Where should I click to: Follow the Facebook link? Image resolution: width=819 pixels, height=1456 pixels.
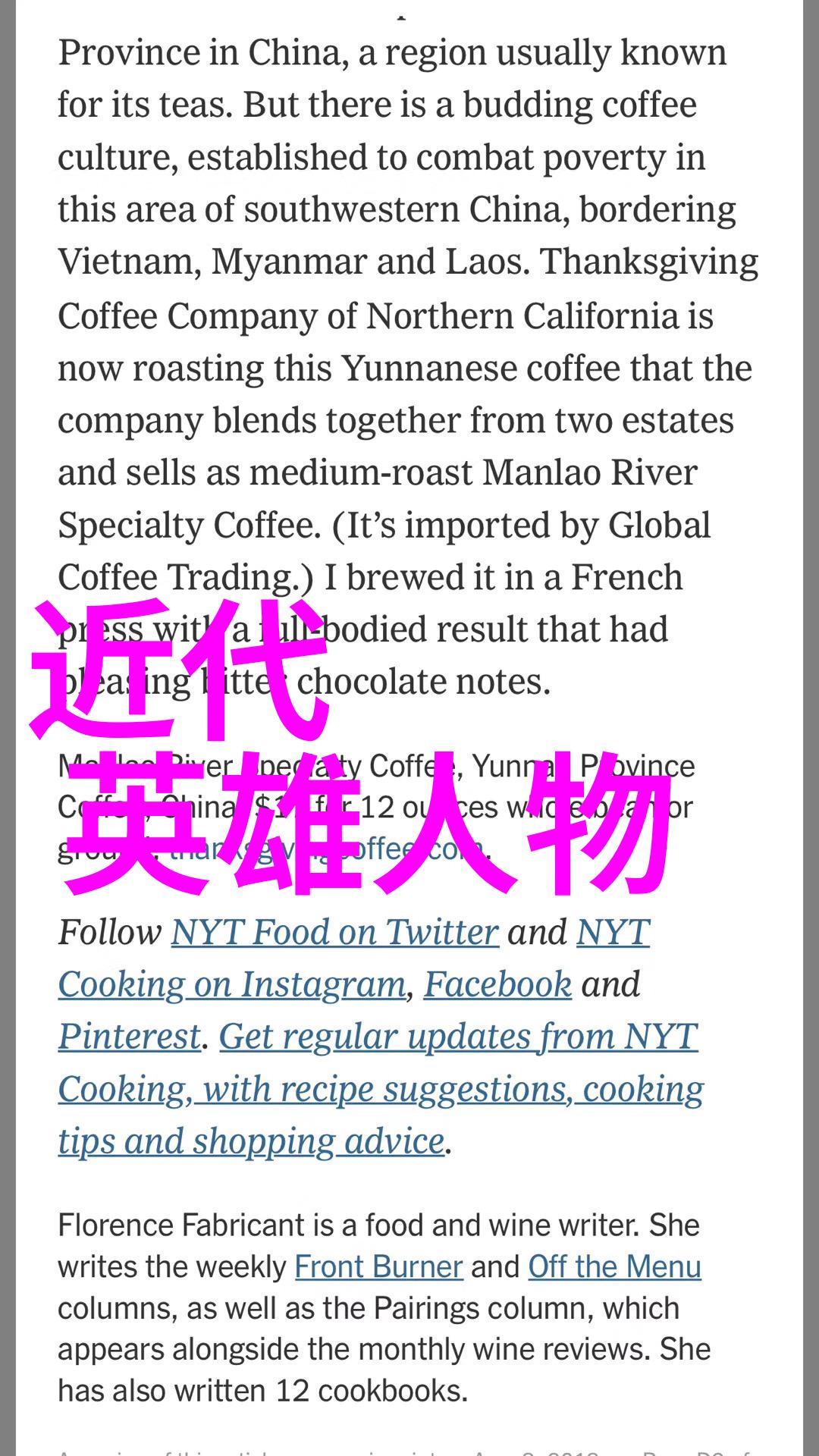click(497, 984)
